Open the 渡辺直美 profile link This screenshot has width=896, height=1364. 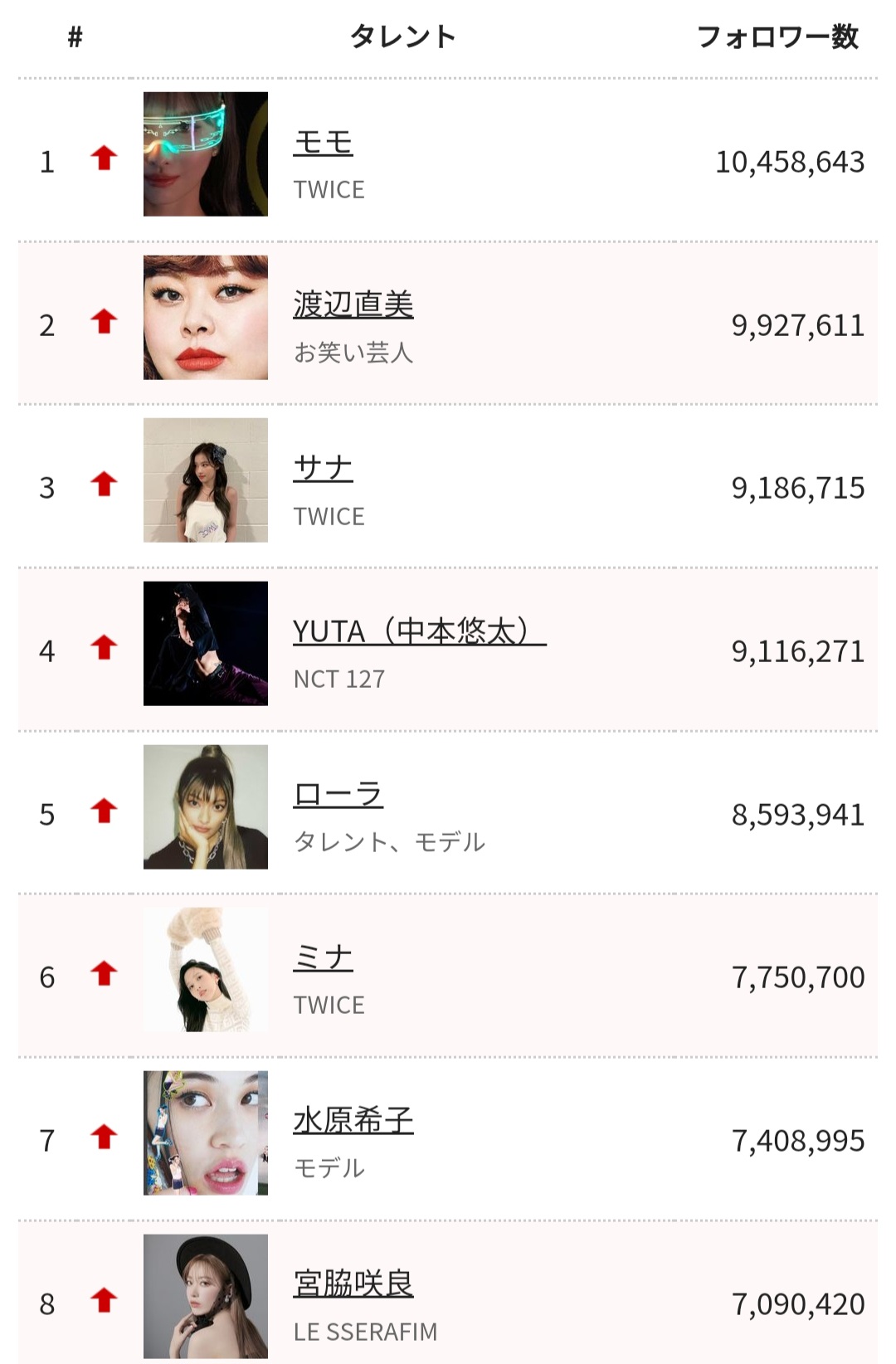click(x=353, y=305)
